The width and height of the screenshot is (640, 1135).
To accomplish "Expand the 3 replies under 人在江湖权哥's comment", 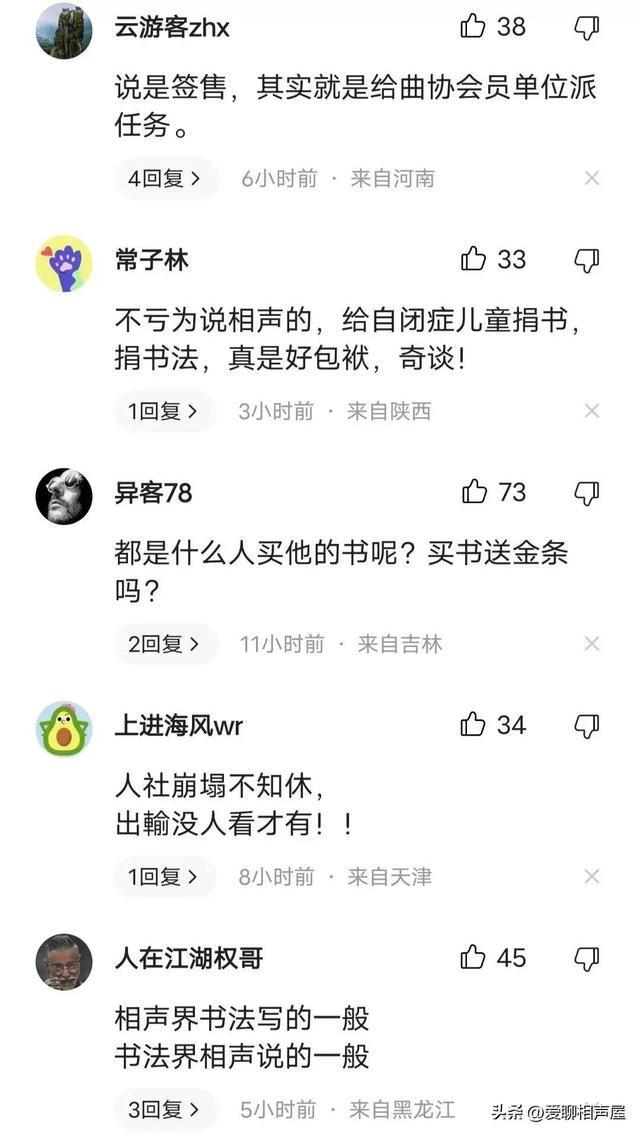I will pyautogui.click(x=165, y=1110).
